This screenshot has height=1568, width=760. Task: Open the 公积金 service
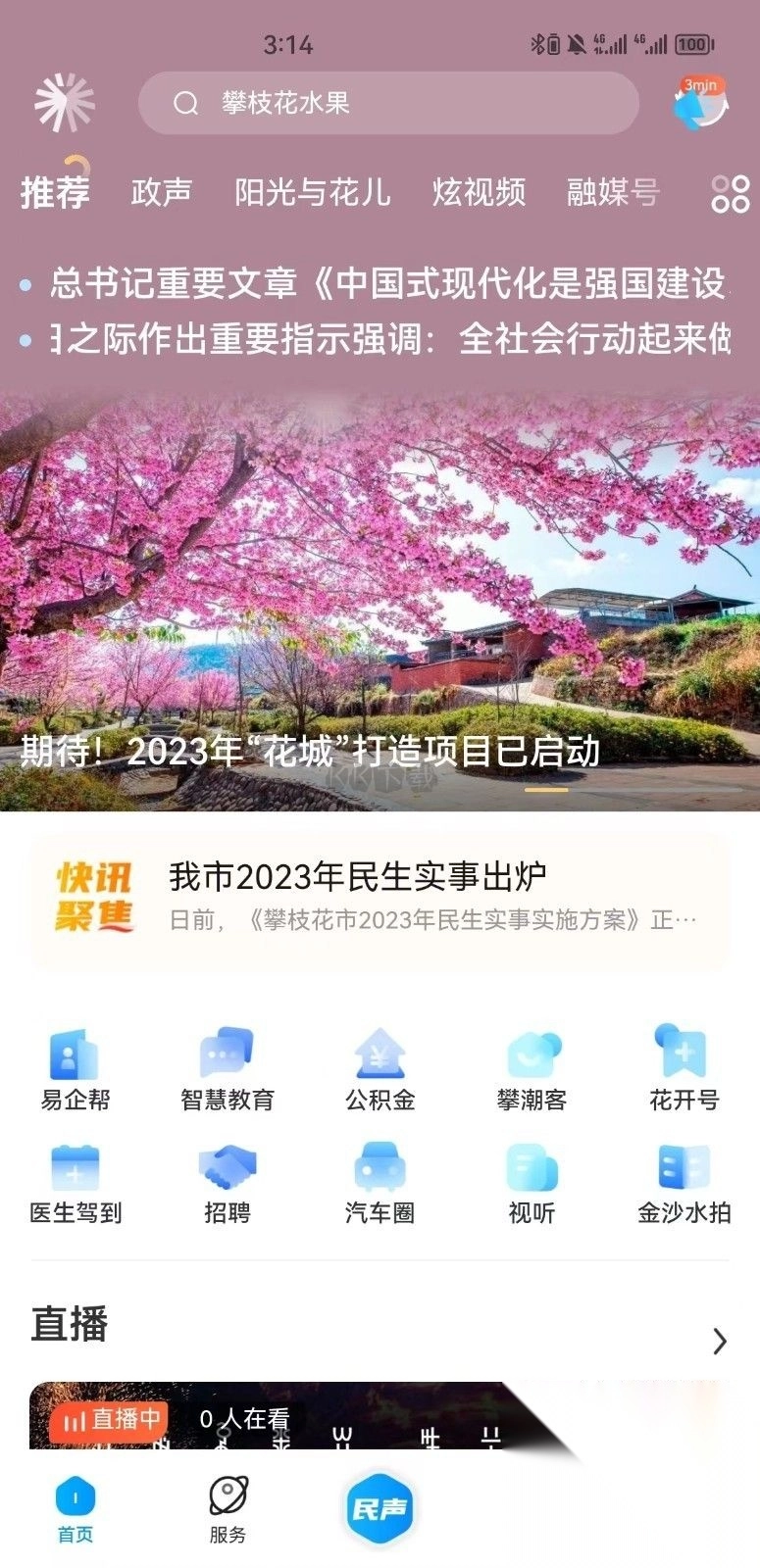[380, 1070]
